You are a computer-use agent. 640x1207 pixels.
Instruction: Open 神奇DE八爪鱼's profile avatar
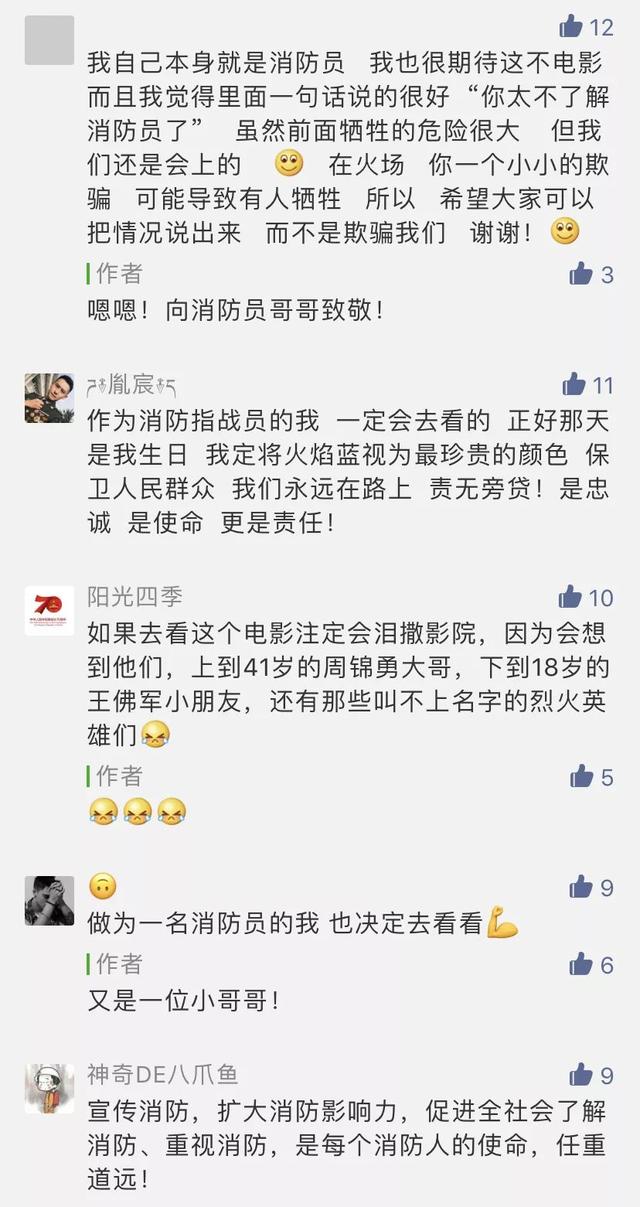[49, 1088]
